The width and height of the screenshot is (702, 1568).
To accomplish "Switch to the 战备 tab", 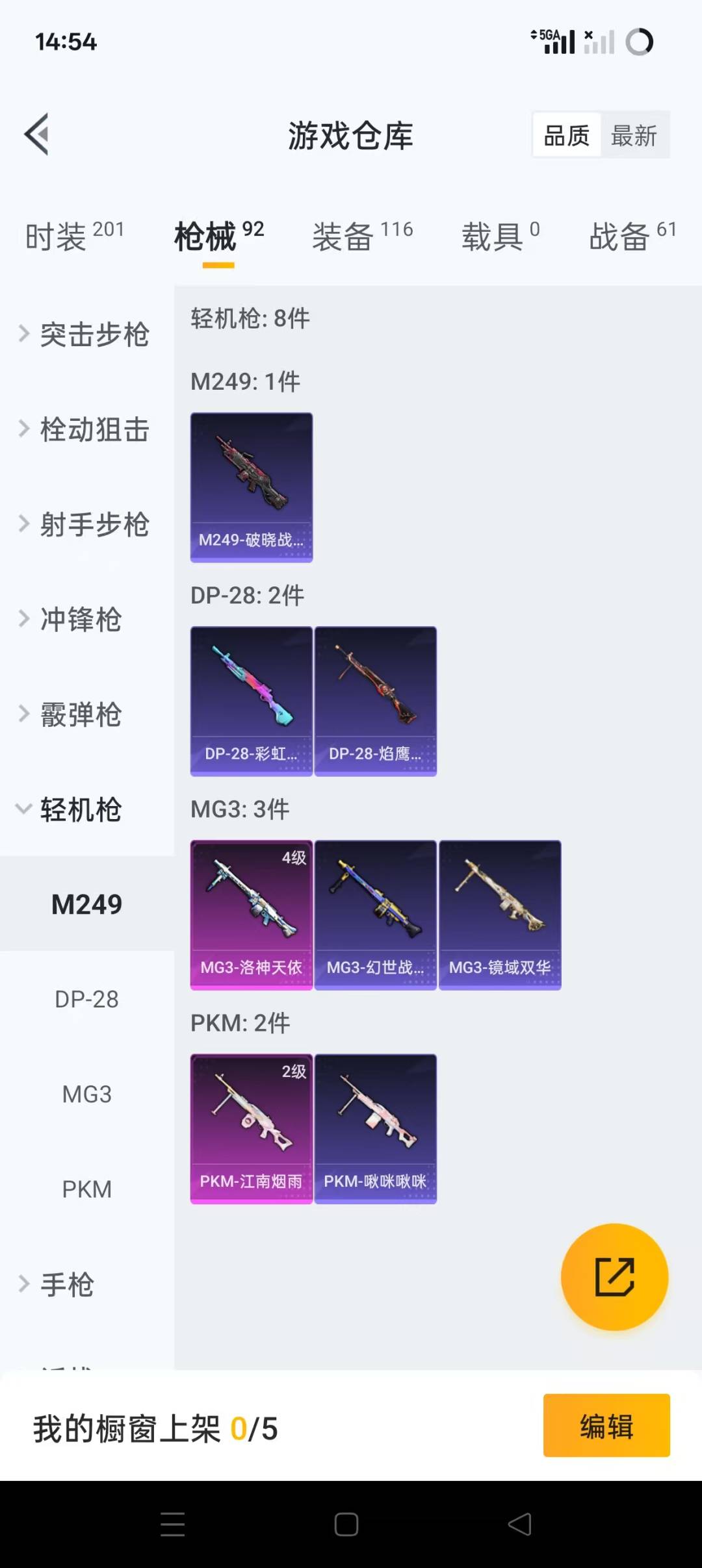I will (x=632, y=235).
